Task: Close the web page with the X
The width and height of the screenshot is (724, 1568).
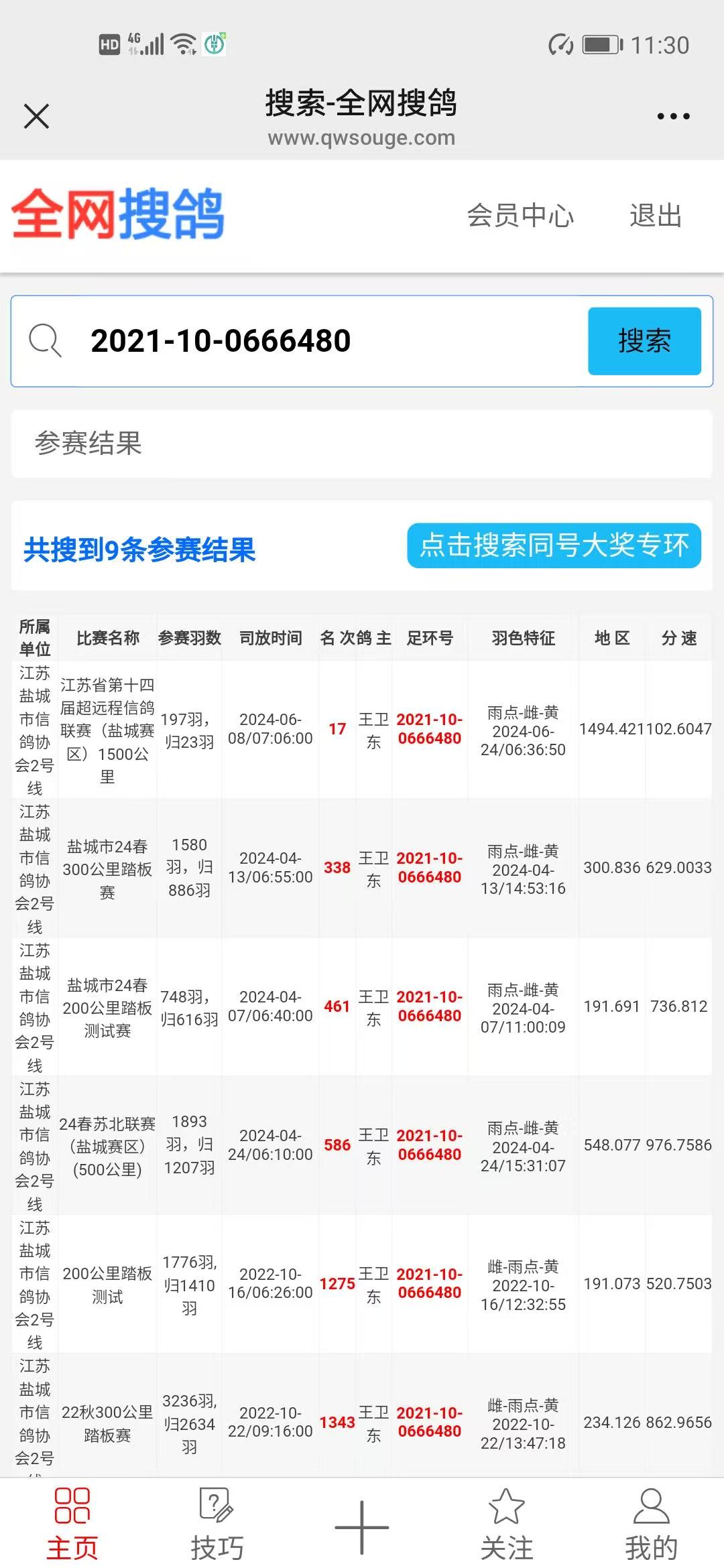Action: tap(36, 116)
